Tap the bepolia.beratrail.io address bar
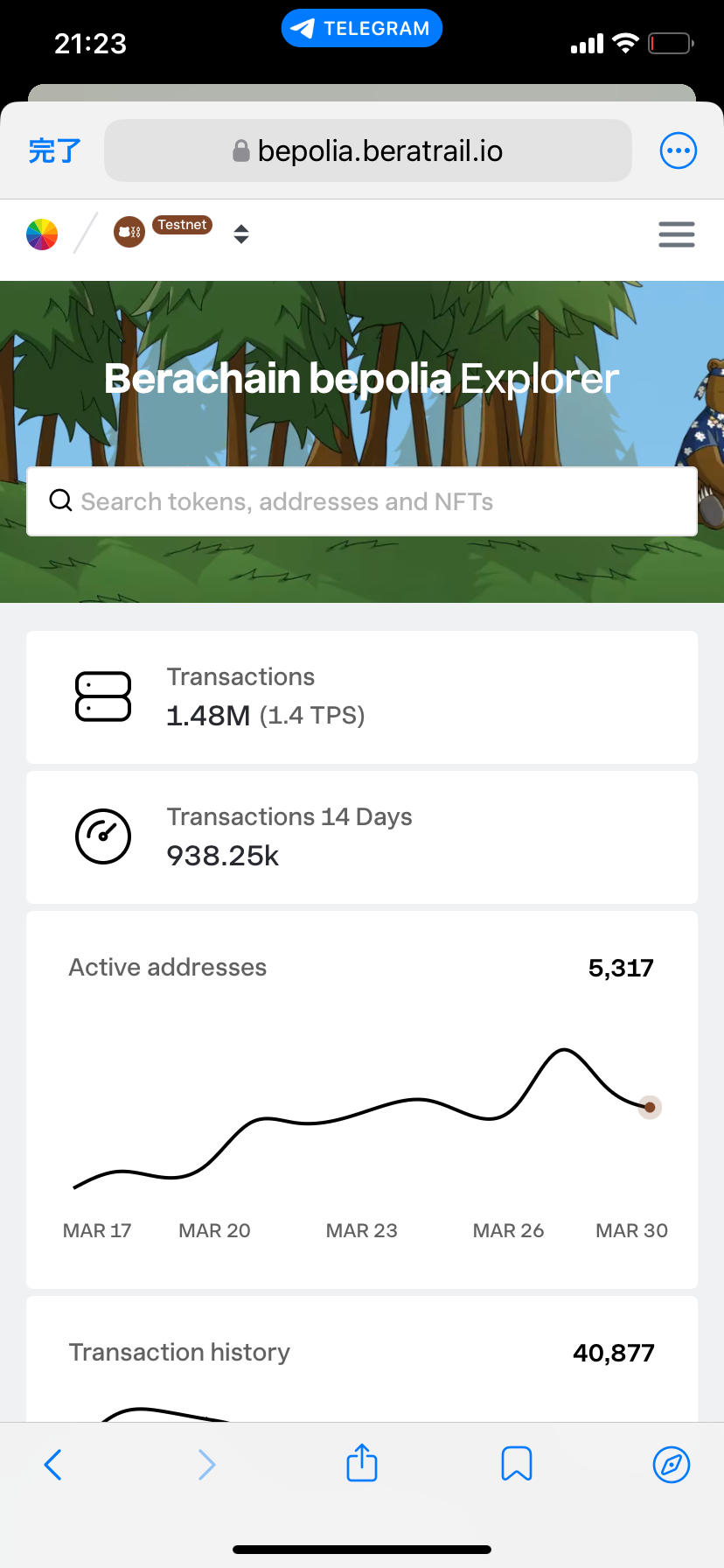The height and width of the screenshot is (1568, 724). tap(367, 150)
